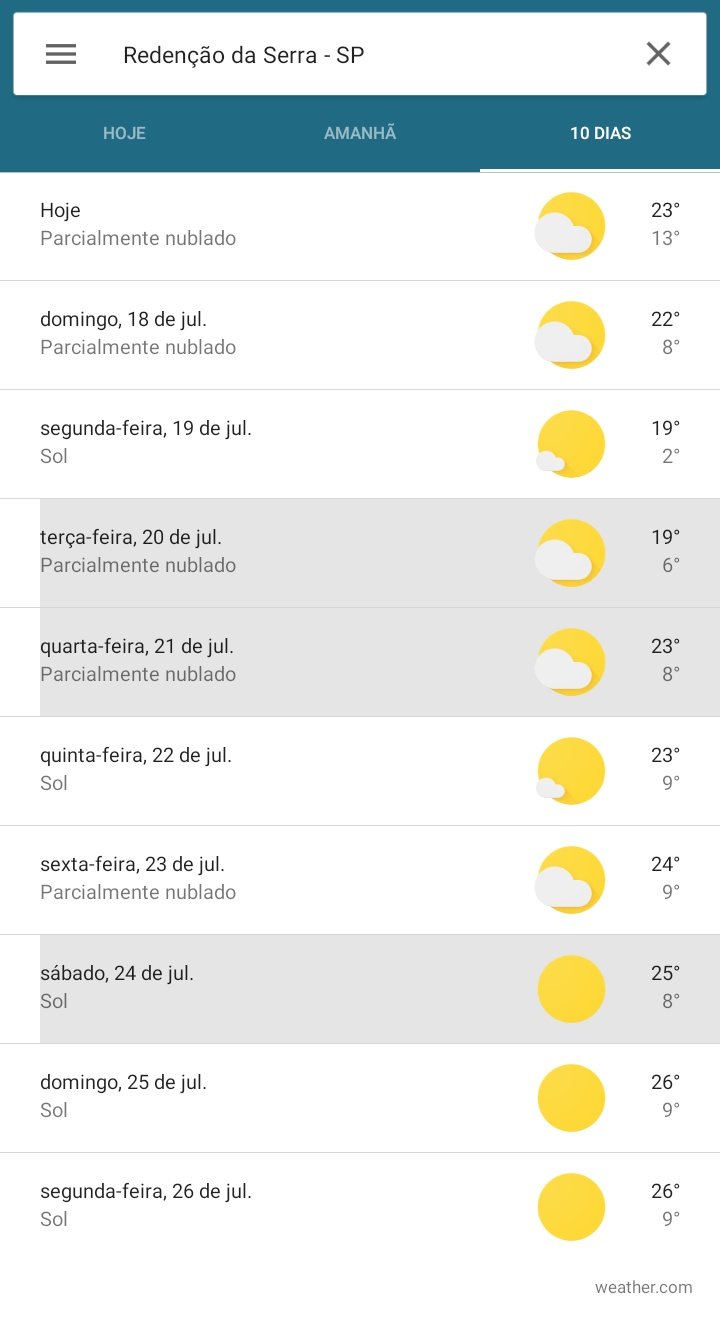
Task: Clear the Redenção da Serra search
Action: (x=658, y=54)
